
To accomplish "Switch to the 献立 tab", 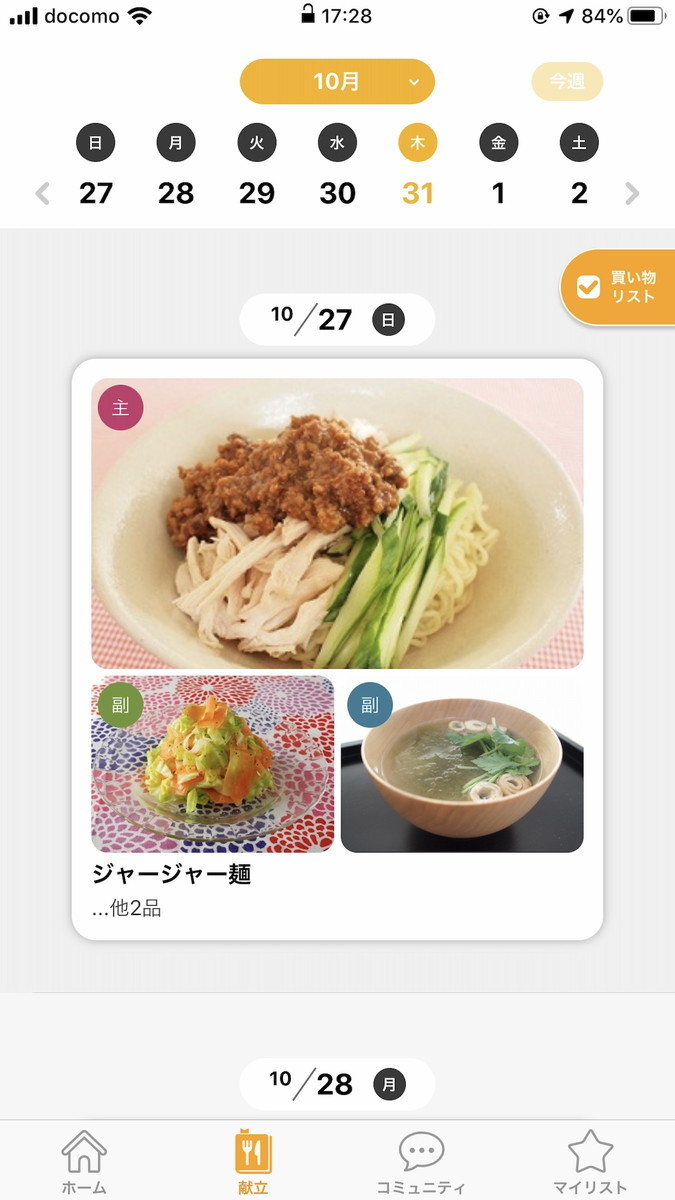I will click(253, 1163).
